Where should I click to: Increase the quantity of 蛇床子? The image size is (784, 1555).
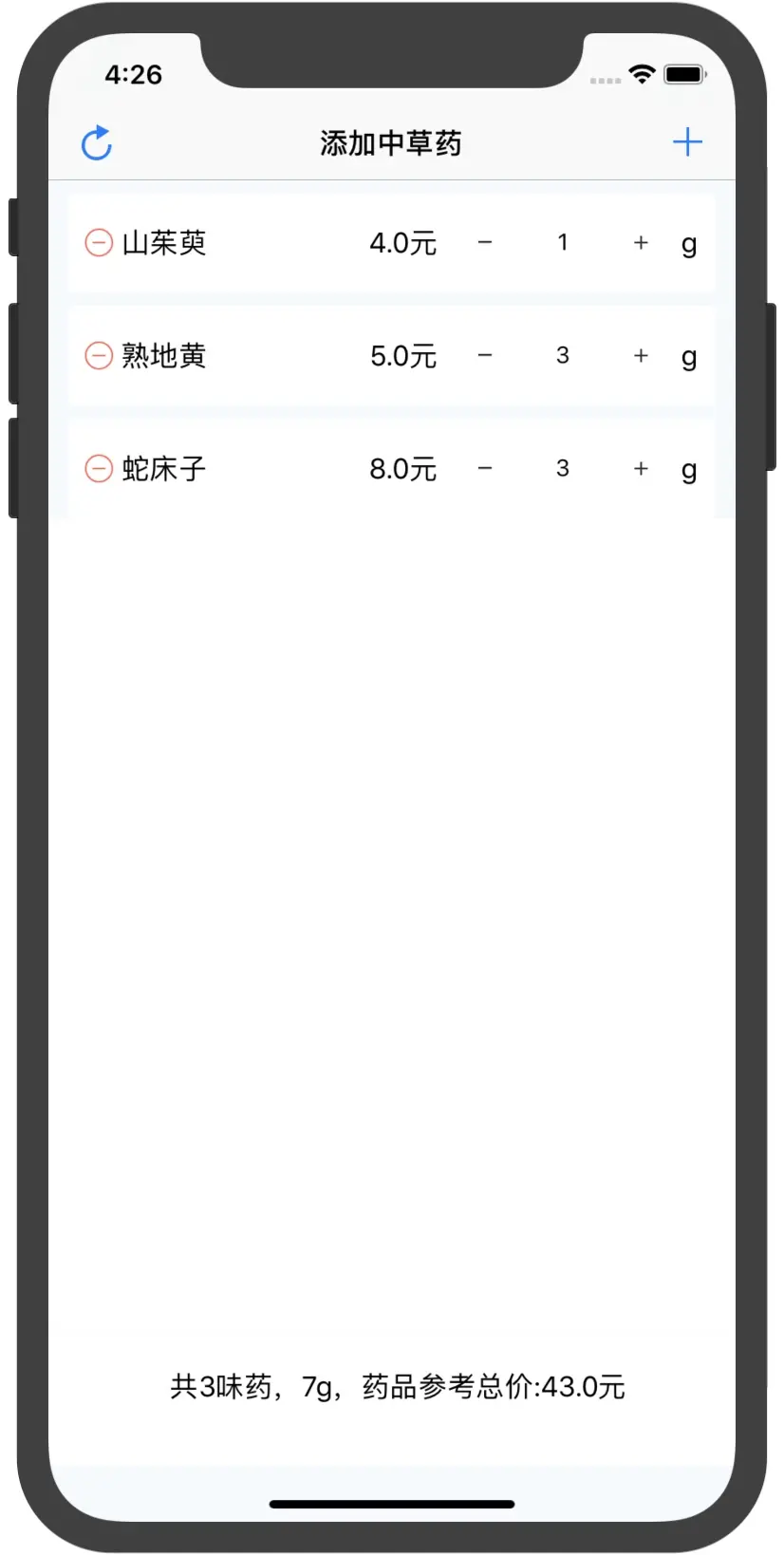pos(641,469)
